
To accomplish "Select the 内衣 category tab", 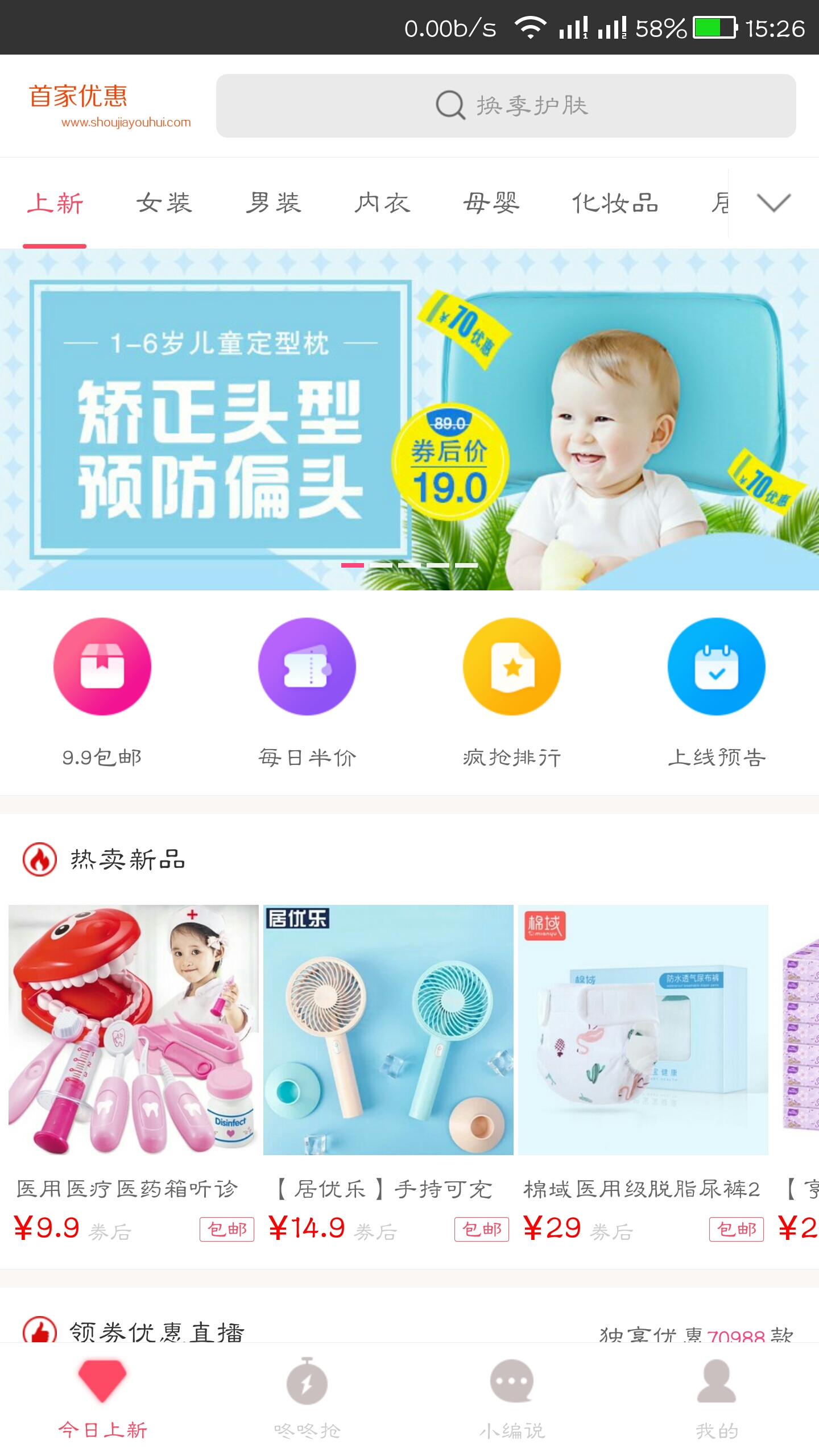I will 382,203.
